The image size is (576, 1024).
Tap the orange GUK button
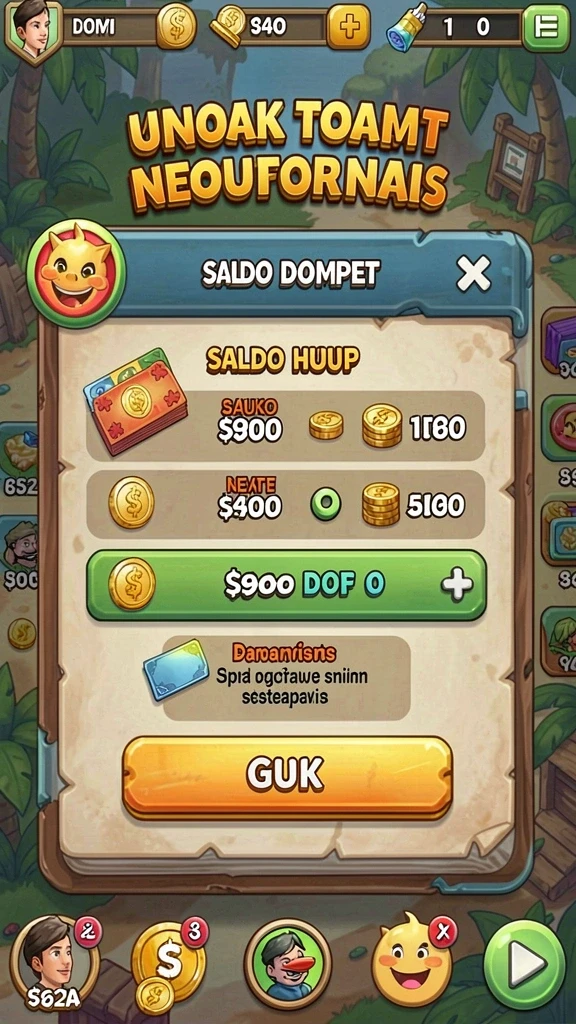click(287, 776)
